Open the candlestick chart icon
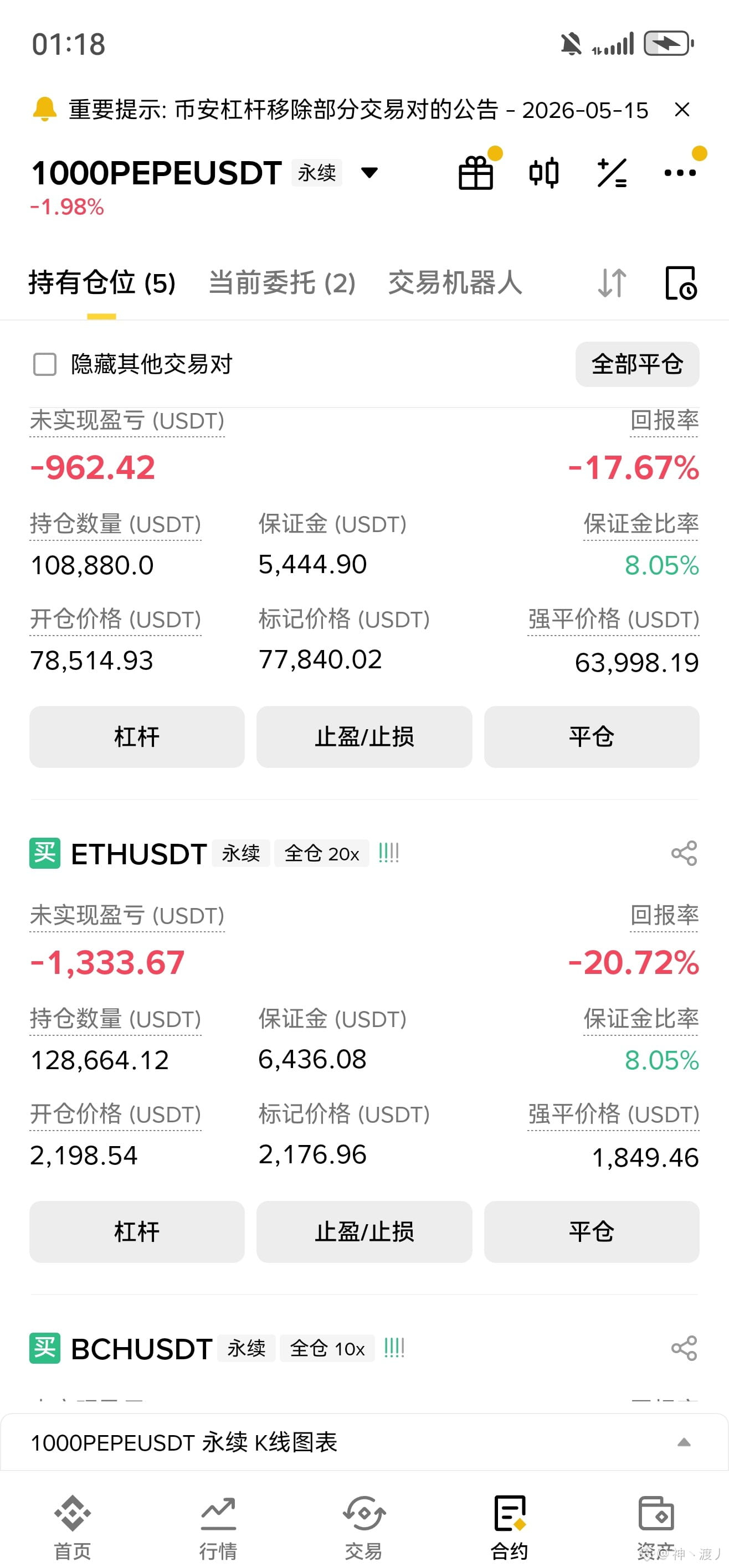Viewport: 729px width, 1568px height. pos(544,173)
